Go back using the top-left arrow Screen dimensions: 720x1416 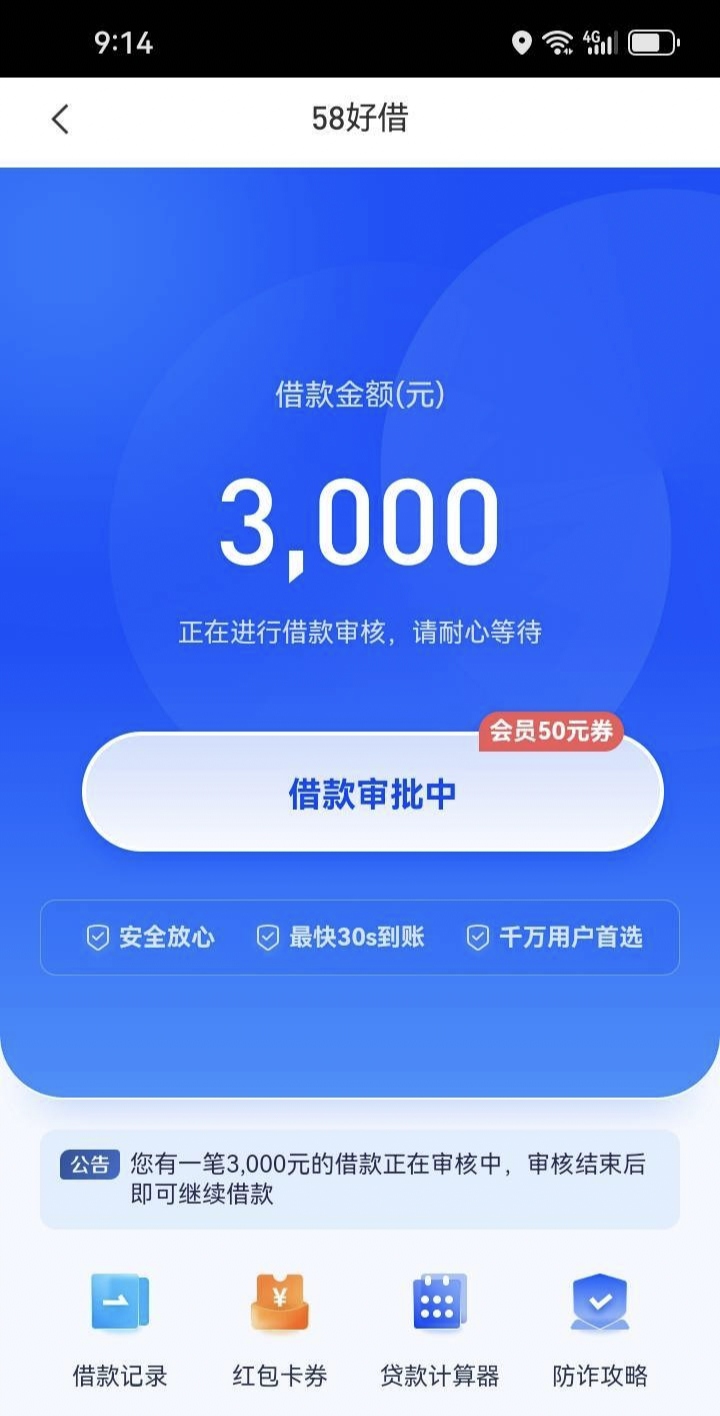(60, 120)
